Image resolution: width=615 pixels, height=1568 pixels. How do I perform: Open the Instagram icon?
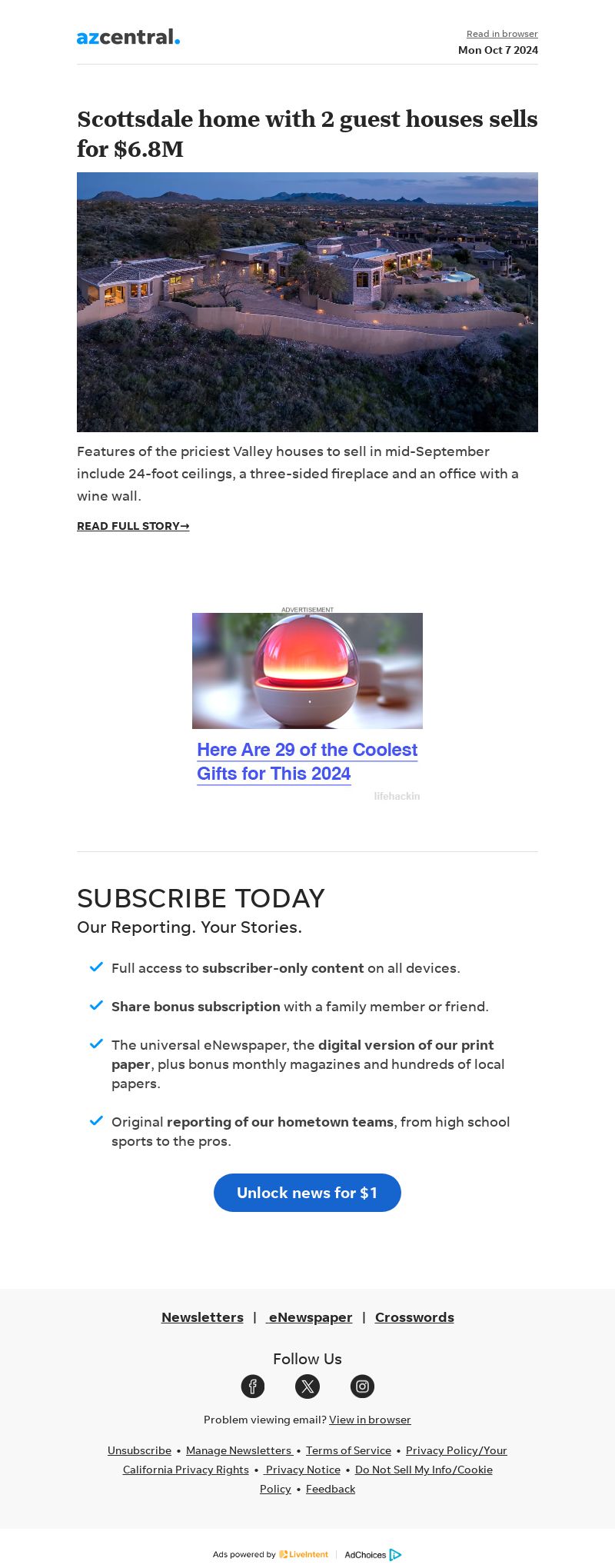362,1387
